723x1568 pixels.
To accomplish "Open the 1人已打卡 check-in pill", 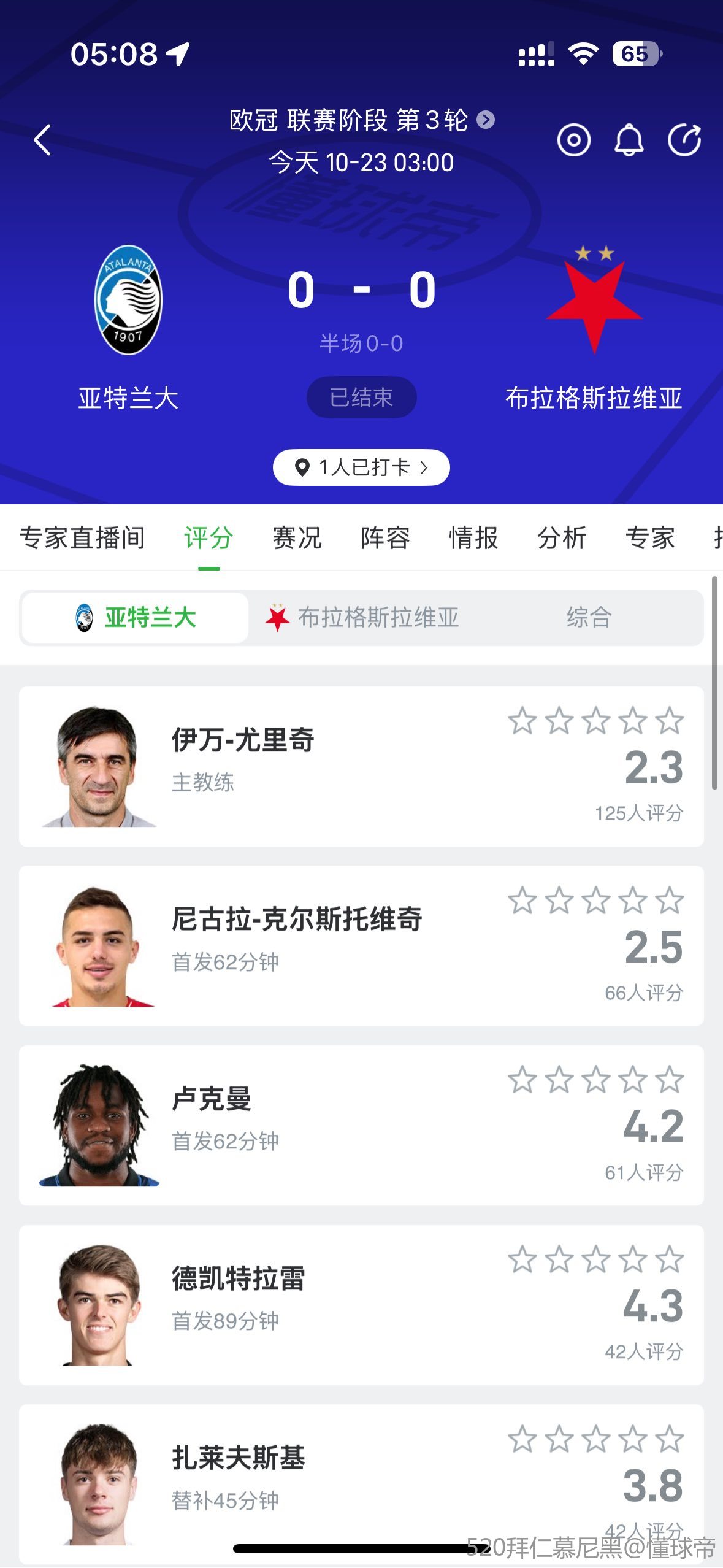I will pos(361,467).
